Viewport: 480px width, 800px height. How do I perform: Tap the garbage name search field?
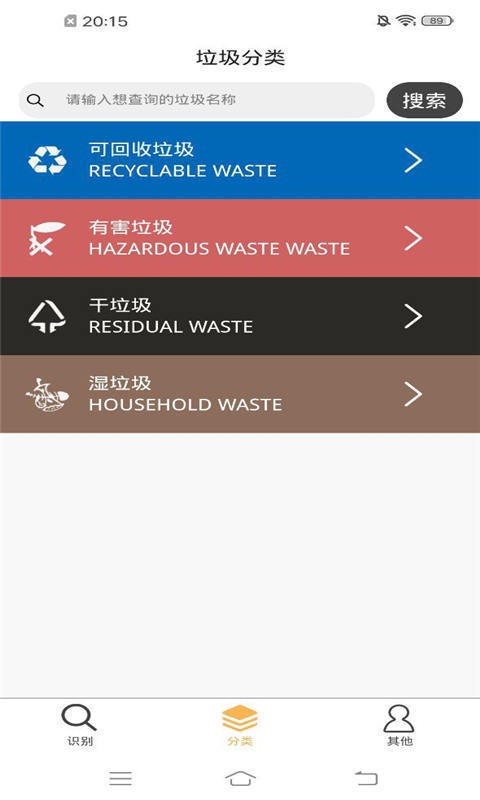click(x=196, y=100)
